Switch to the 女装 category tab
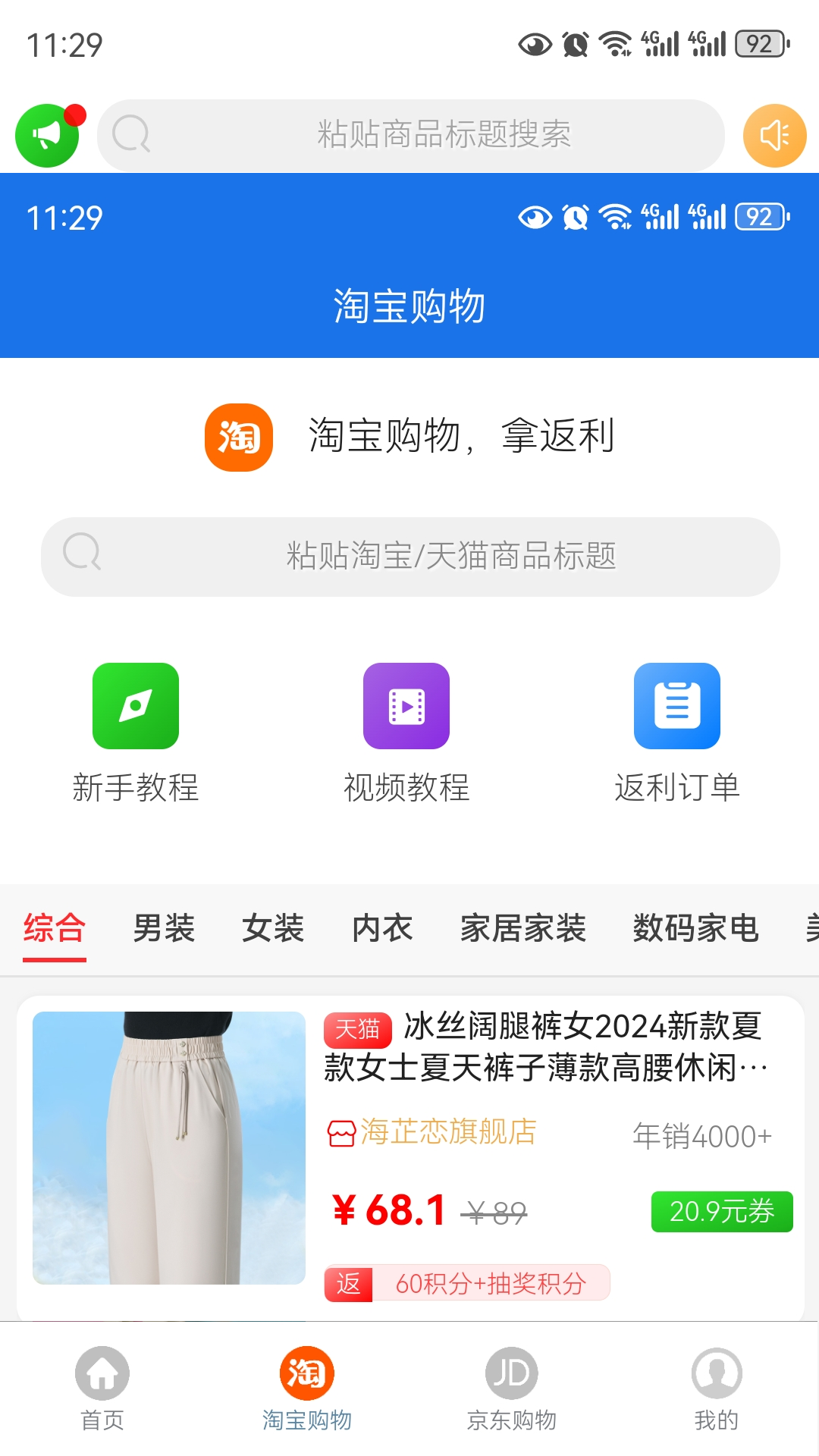This screenshot has width=819, height=1456. (274, 928)
